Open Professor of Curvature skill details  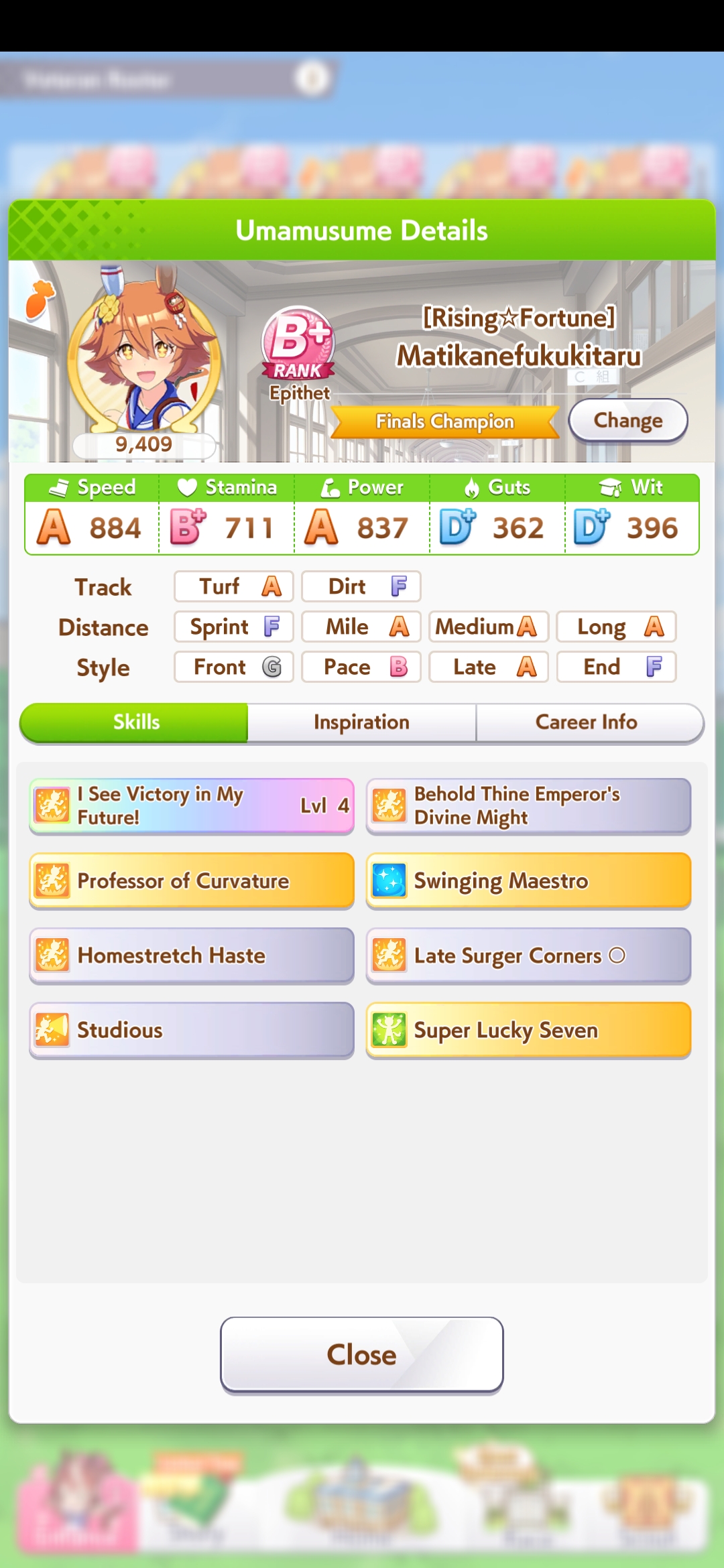point(192,880)
